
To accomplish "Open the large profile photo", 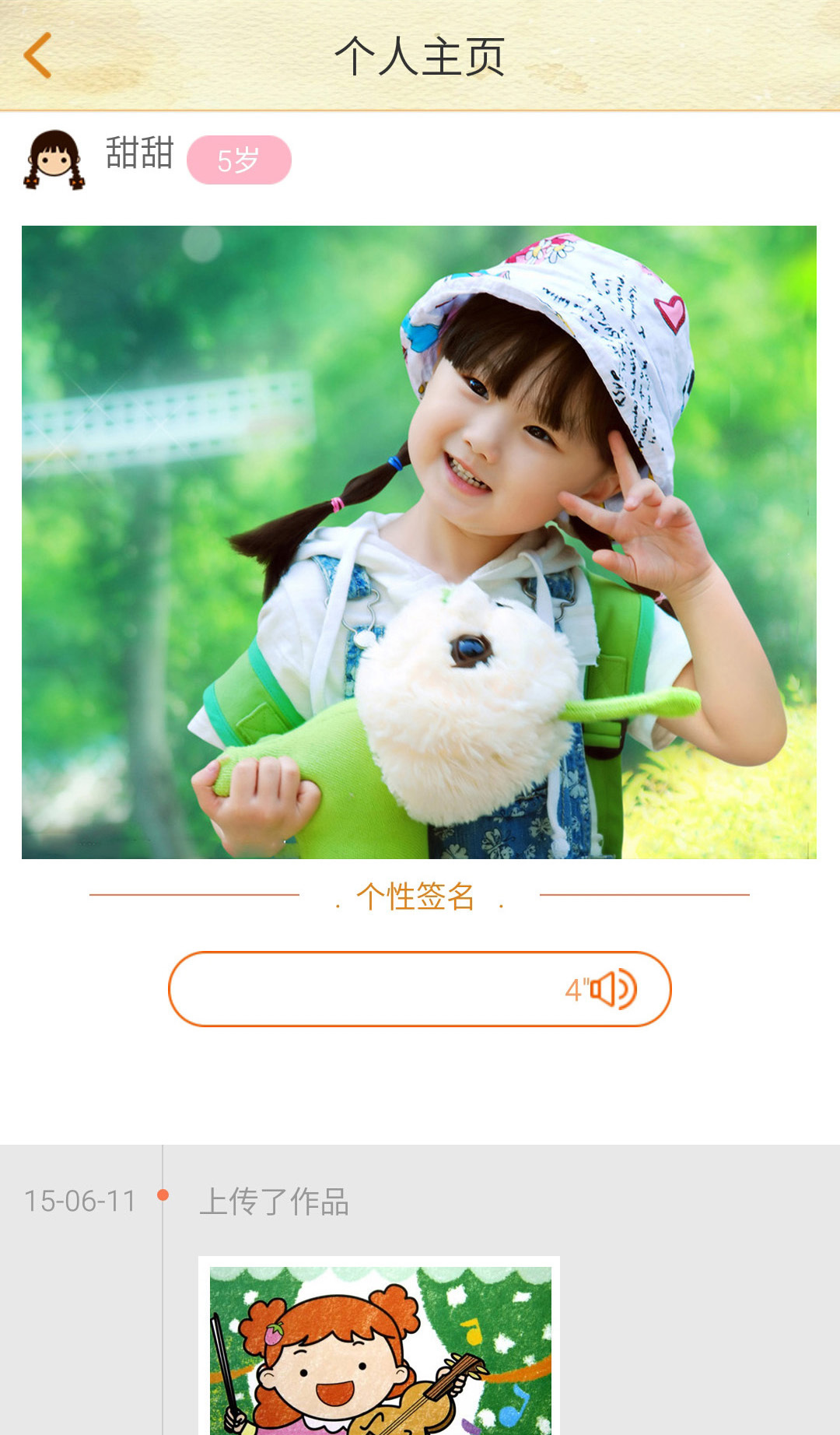I will pos(419,542).
